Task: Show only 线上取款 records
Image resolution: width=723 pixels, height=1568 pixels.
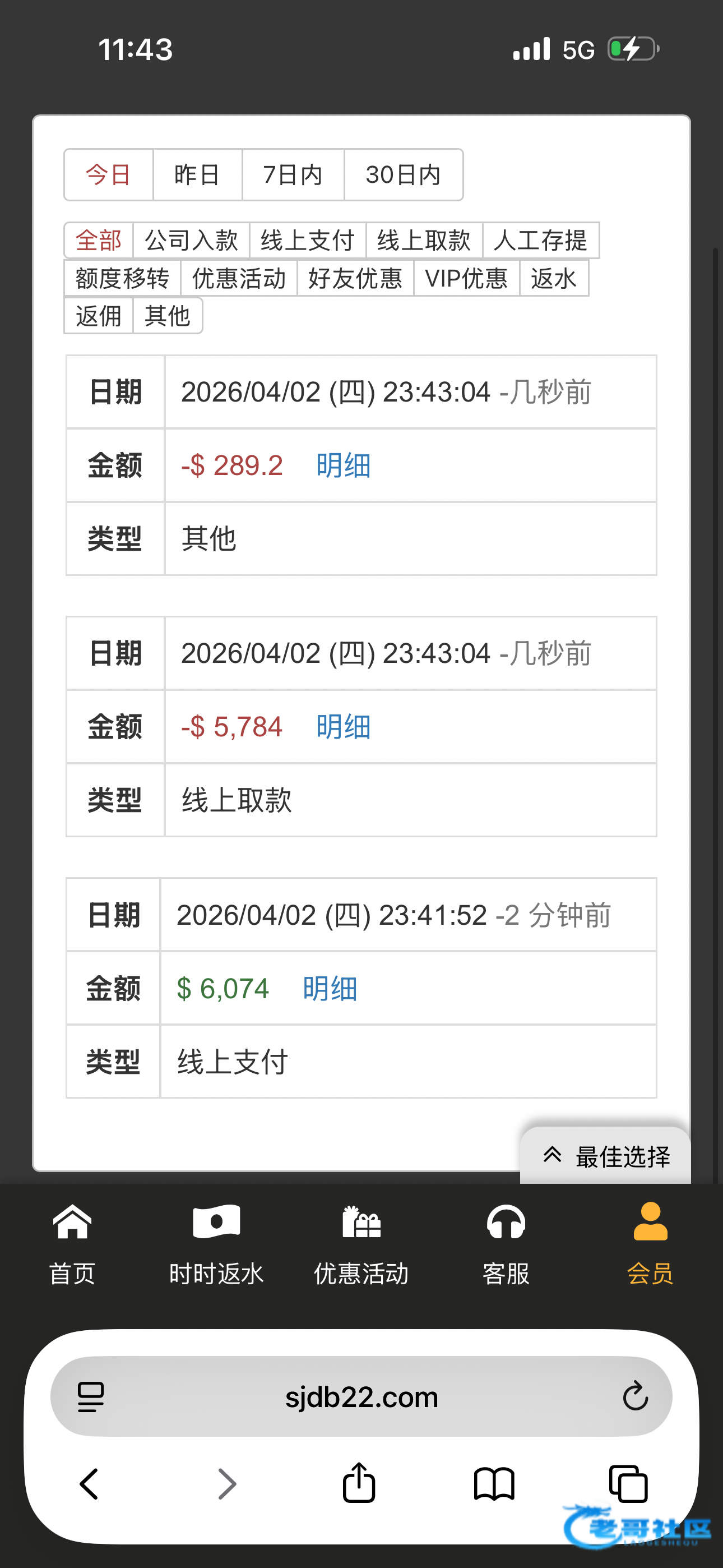Action: 424,241
